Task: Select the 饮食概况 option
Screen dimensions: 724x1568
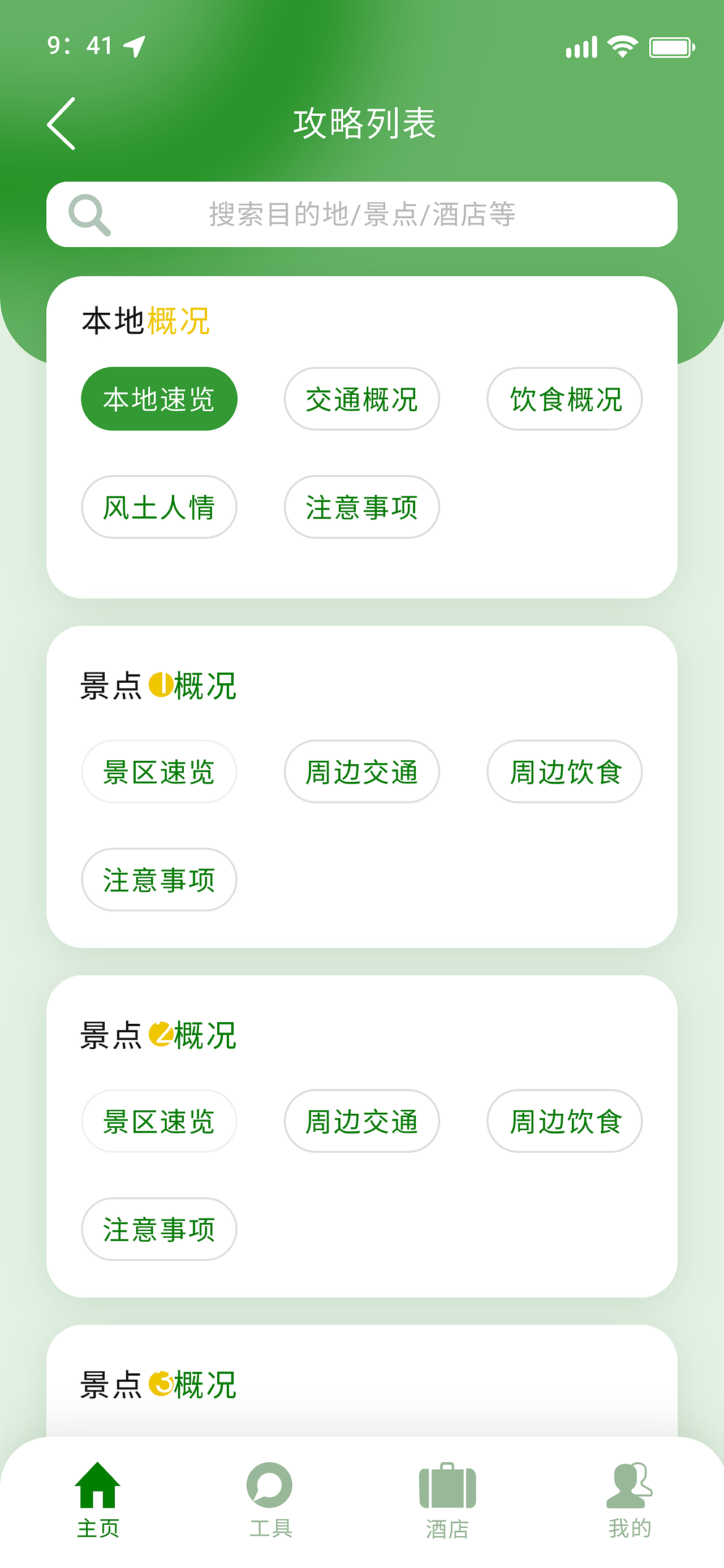Action: 564,399
